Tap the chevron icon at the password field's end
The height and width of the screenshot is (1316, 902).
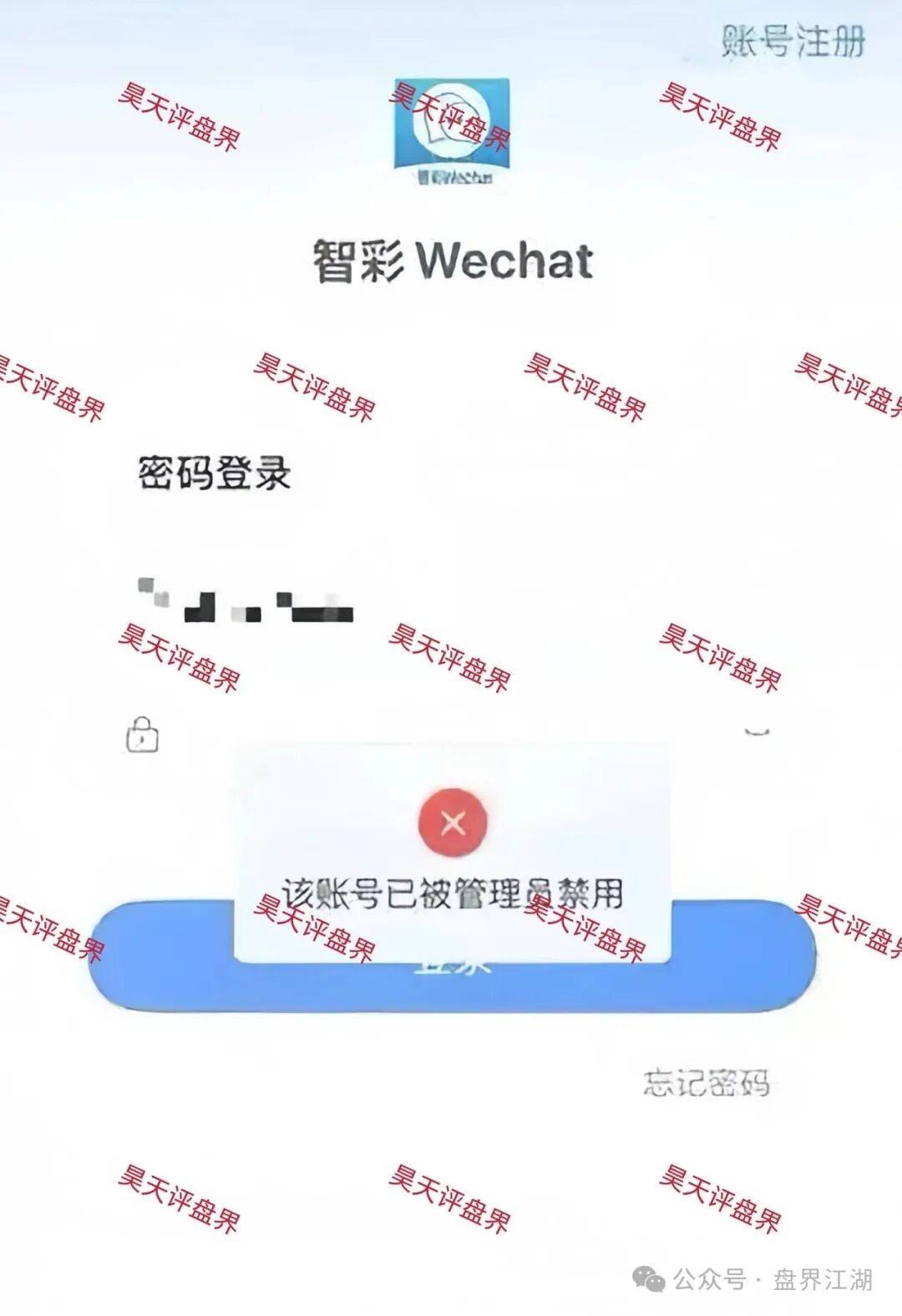click(756, 733)
